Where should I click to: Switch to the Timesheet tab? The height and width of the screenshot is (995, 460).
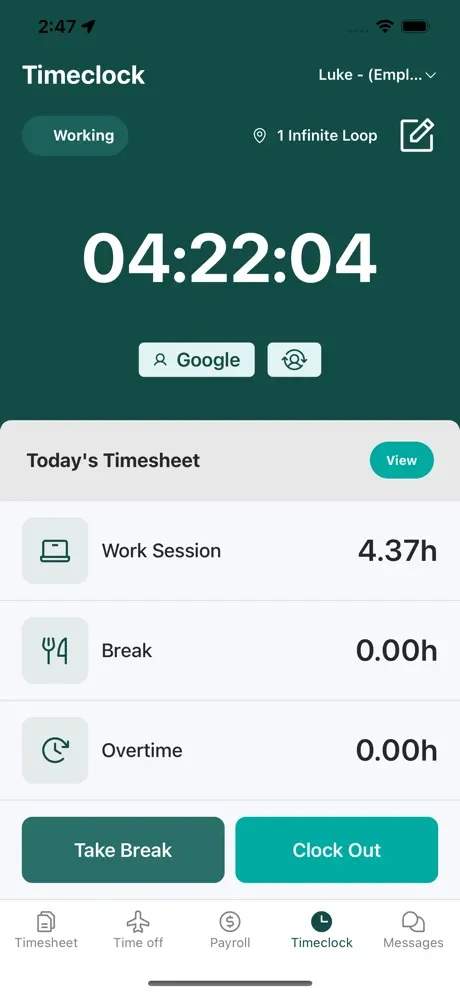(46, 930)
